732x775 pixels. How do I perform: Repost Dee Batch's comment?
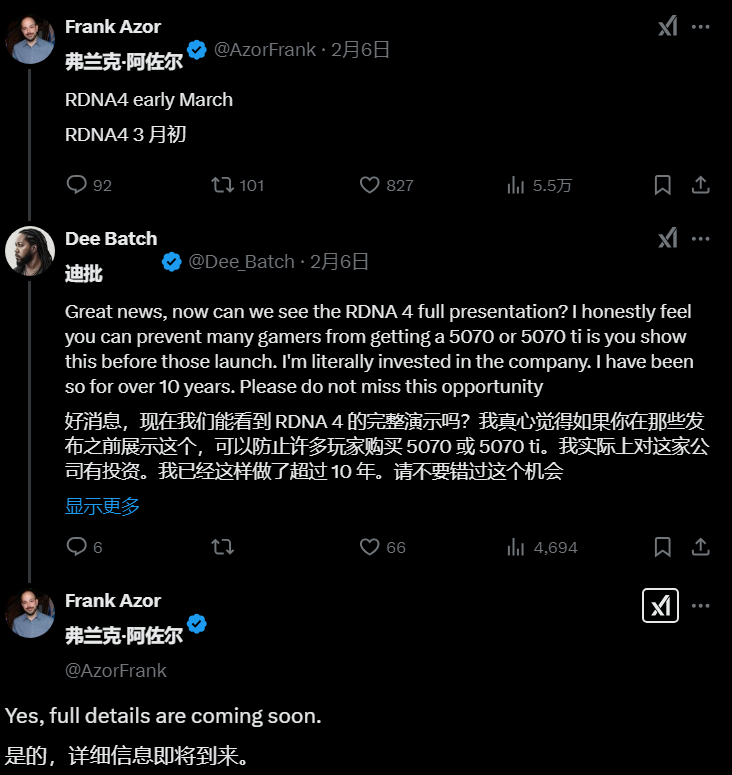point(224,547)
